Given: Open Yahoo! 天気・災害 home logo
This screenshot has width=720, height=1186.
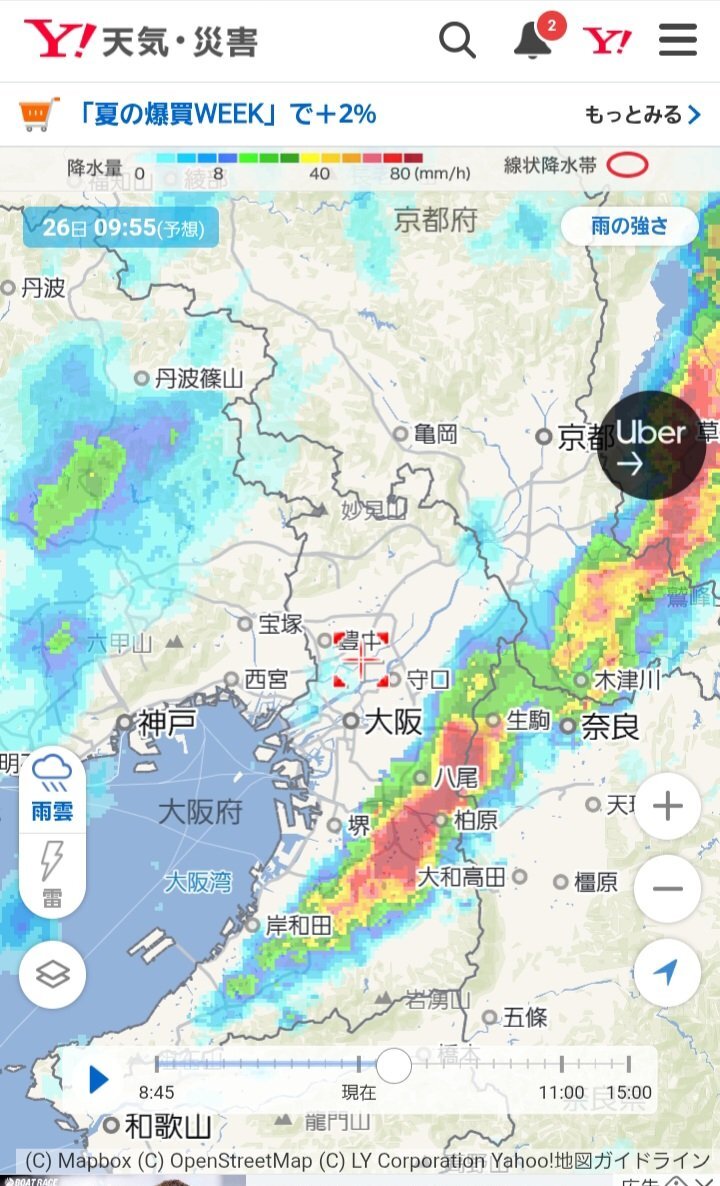Looking at the screenshot, I should pos(141,40).
